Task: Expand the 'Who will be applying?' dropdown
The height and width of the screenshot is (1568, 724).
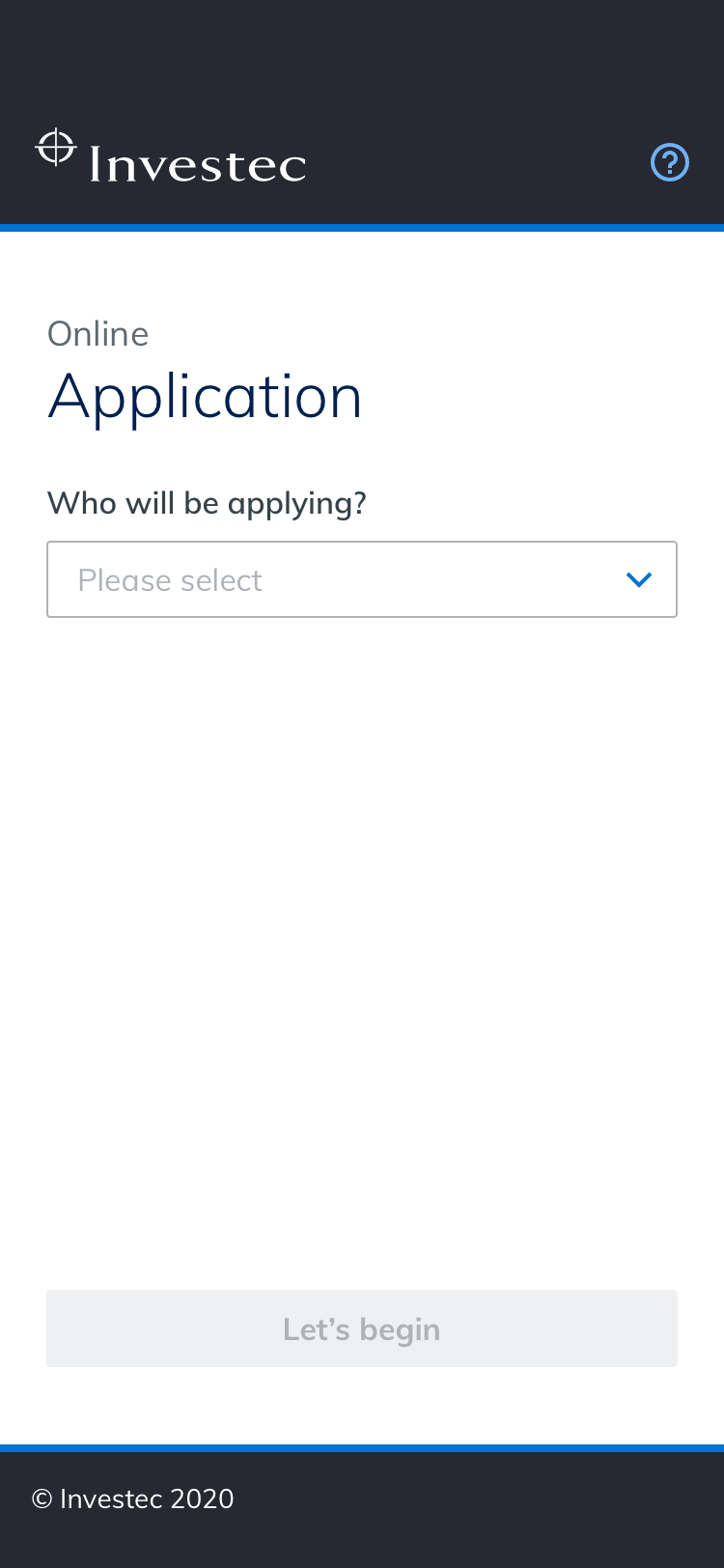Action: [x=362, y=579]
